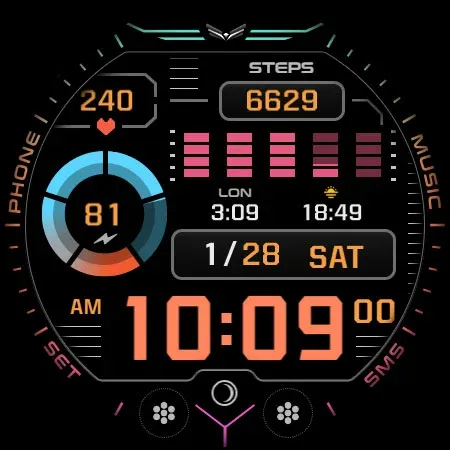Open the SMS shortcut
The height and width of the screenshot is (450, 450).
384,365
